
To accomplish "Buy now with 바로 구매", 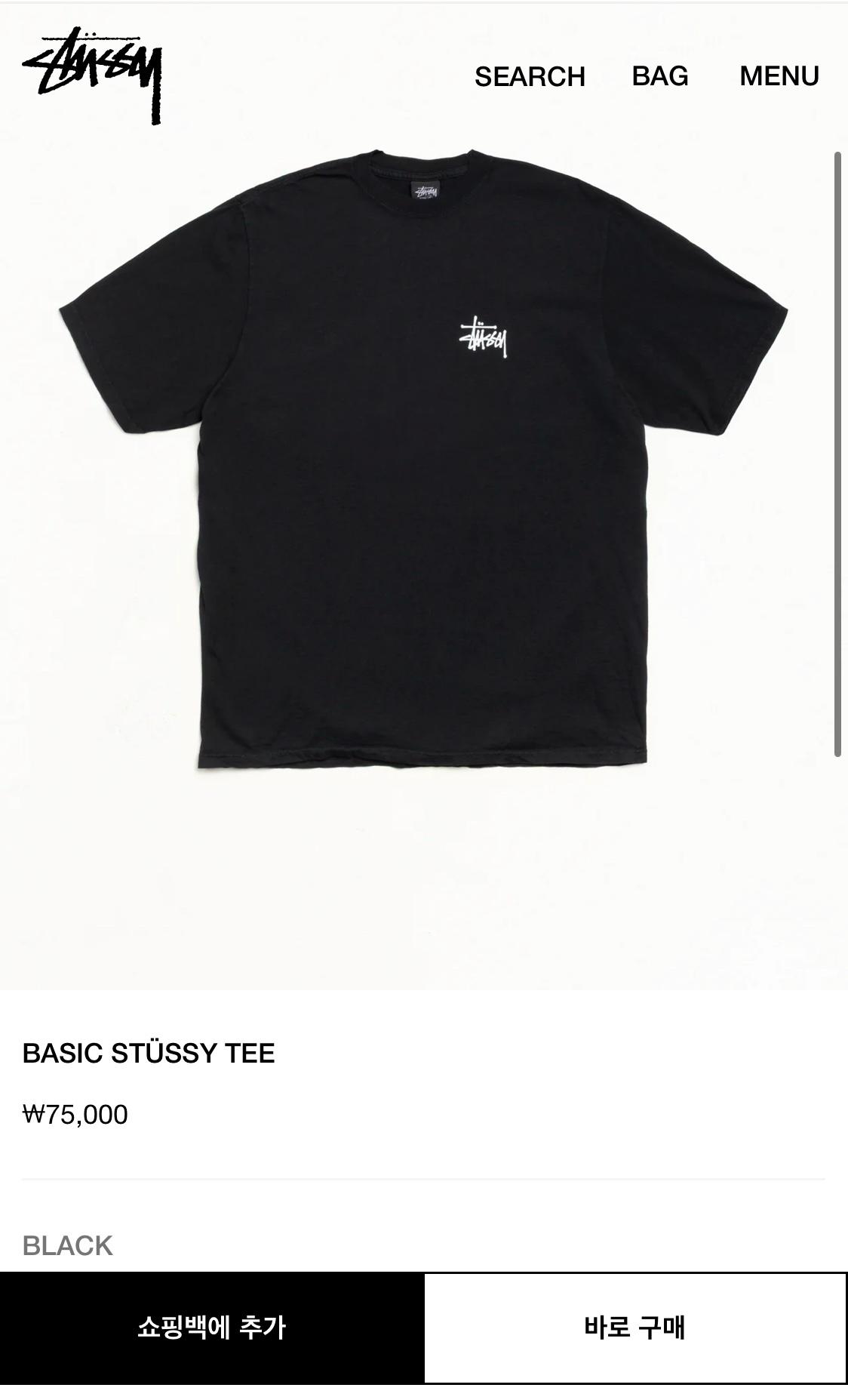I will [x=635, y=1328].
